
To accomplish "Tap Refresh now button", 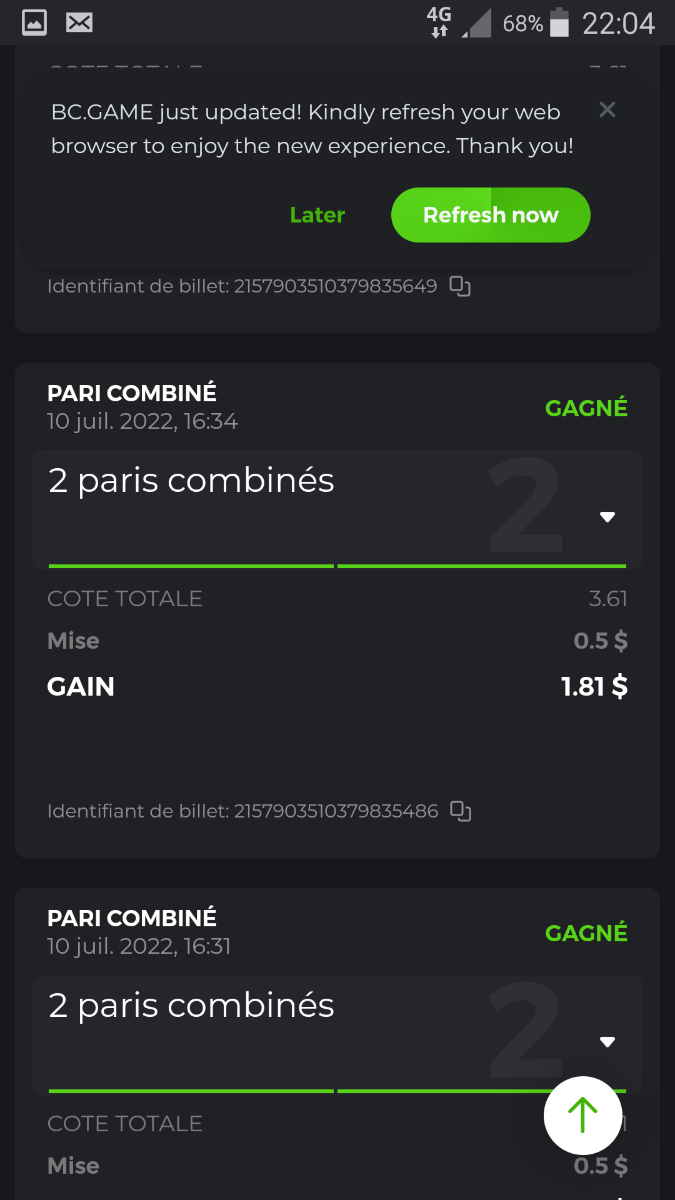I will point(490,215).
